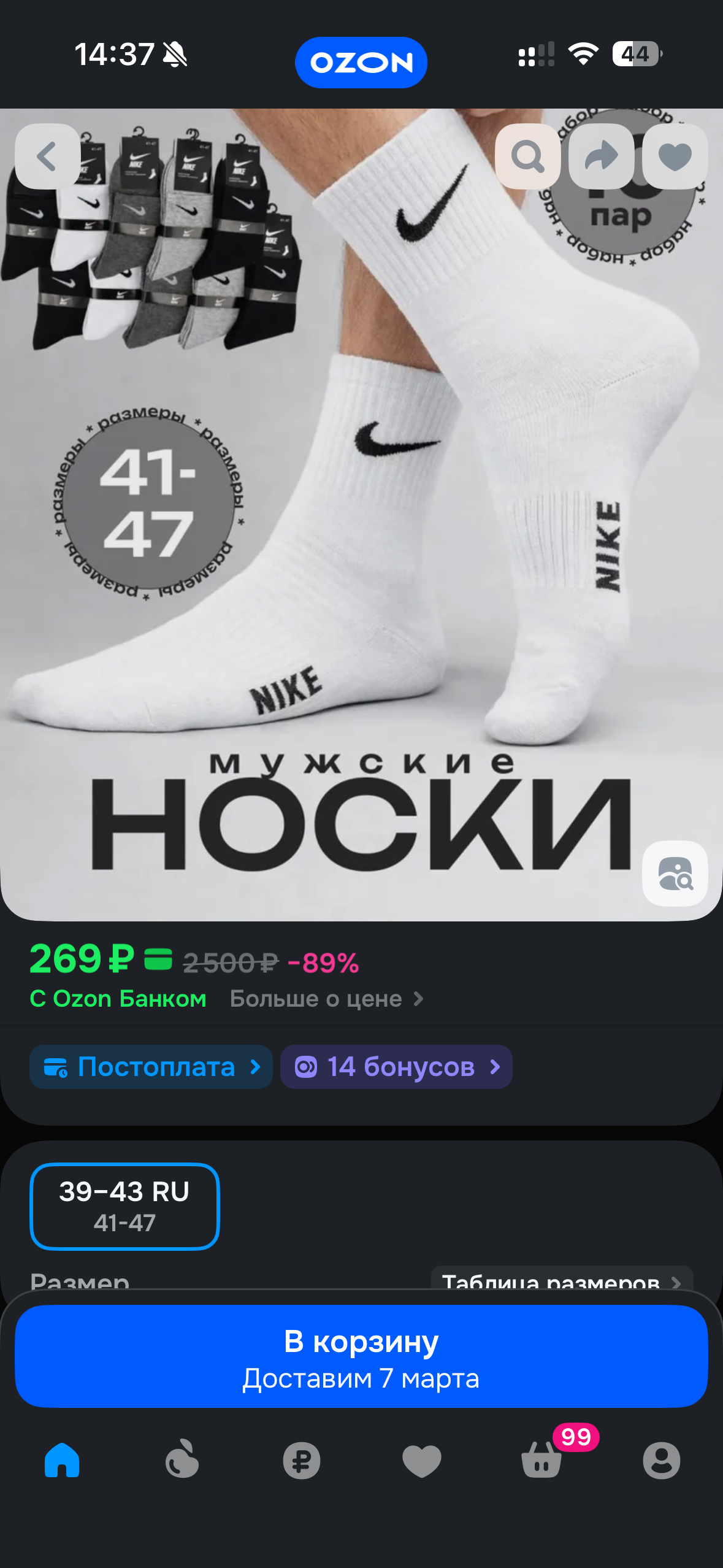Find similar items by photo
Viewport: 723px width, 1568px height.
point(675,873)
